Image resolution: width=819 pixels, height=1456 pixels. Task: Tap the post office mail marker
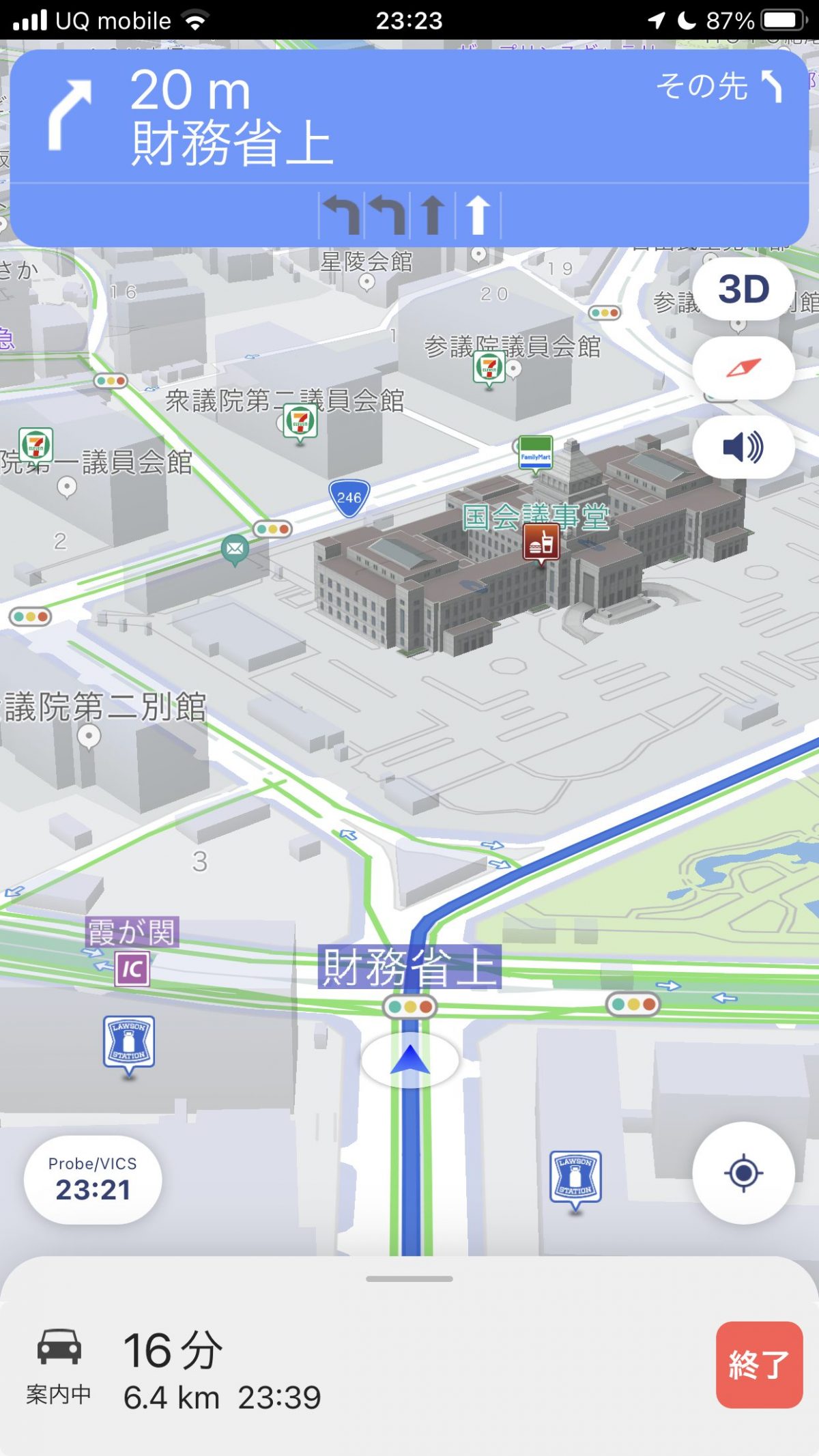(x=235, y=549)
